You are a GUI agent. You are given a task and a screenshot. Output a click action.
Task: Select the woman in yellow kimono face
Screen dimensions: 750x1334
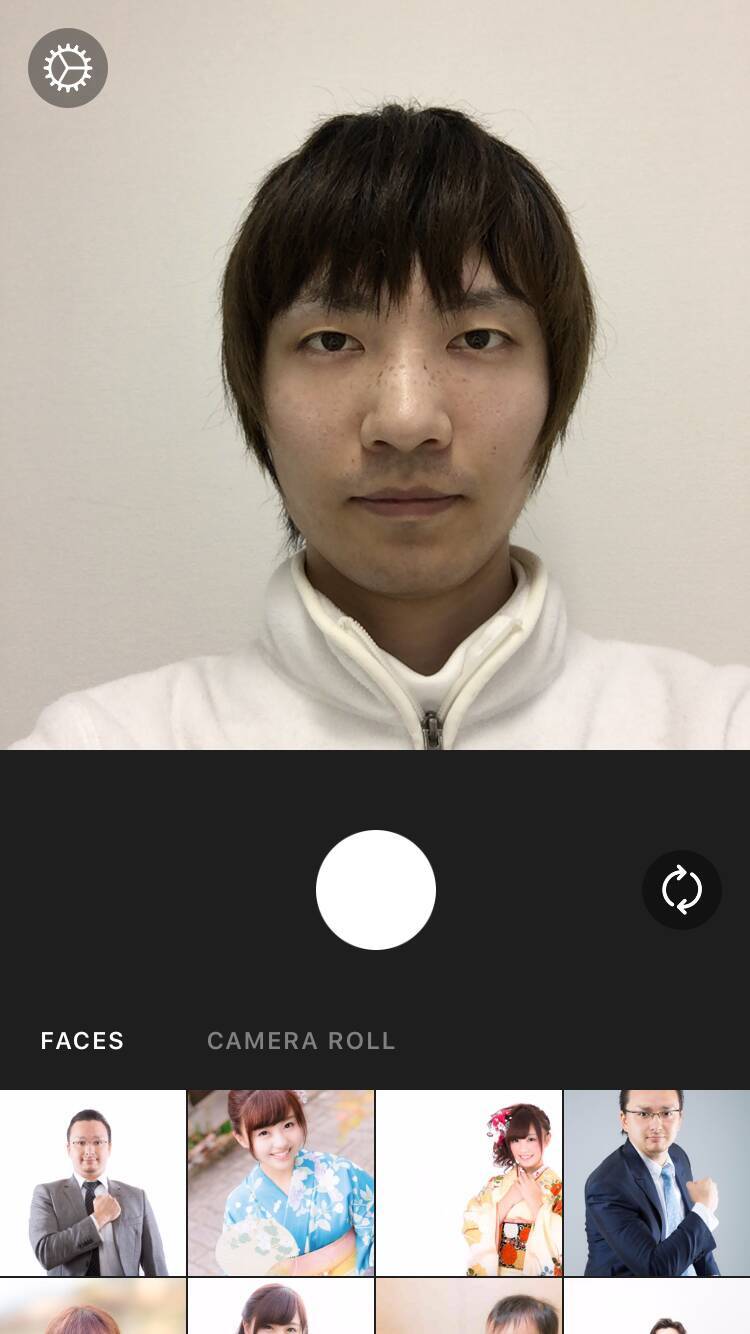click(469, 1183)
